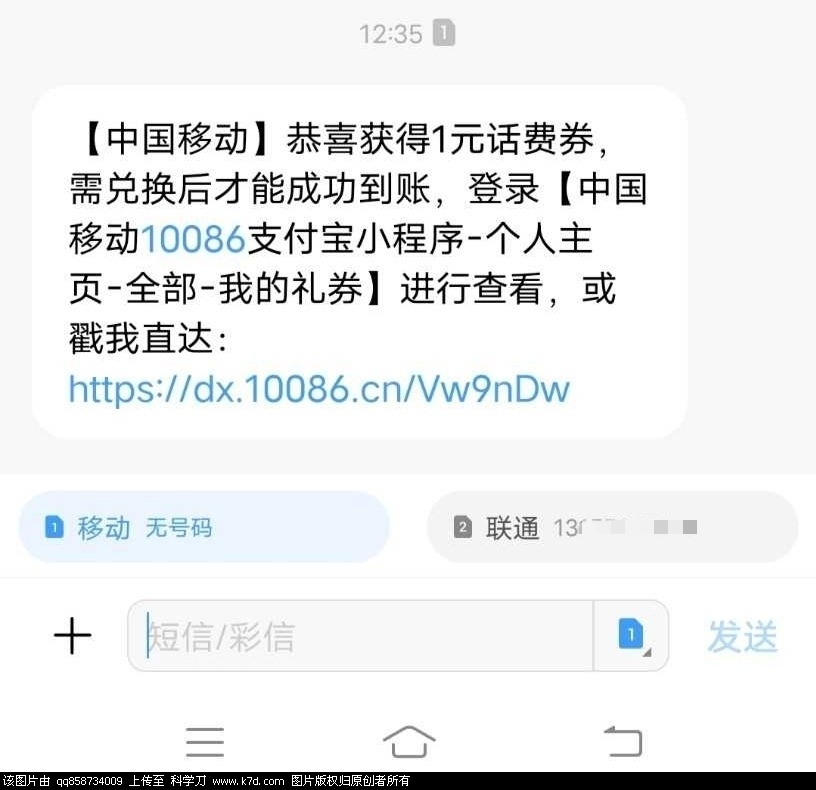Screen dimensions: 816x790
Task: Tap the 10086 number link in the message
Action: (x=193, y=239)
